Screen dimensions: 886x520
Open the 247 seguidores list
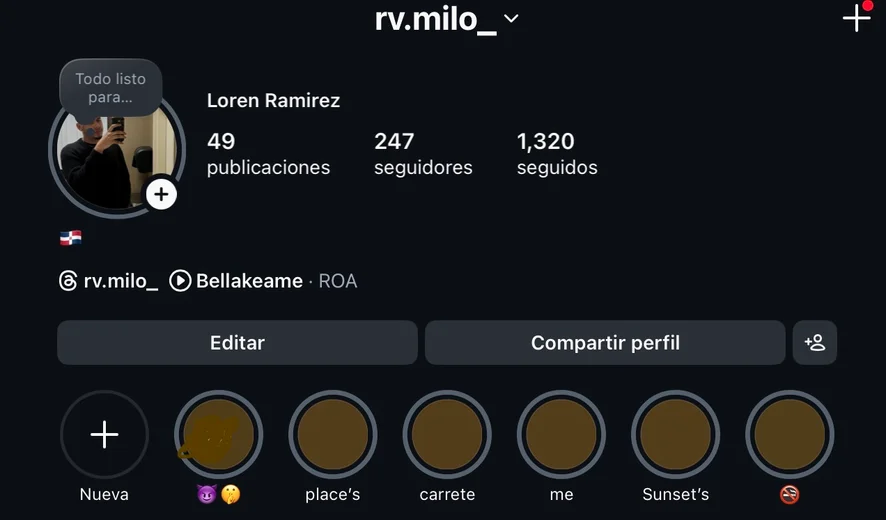(x=423, y=154)
